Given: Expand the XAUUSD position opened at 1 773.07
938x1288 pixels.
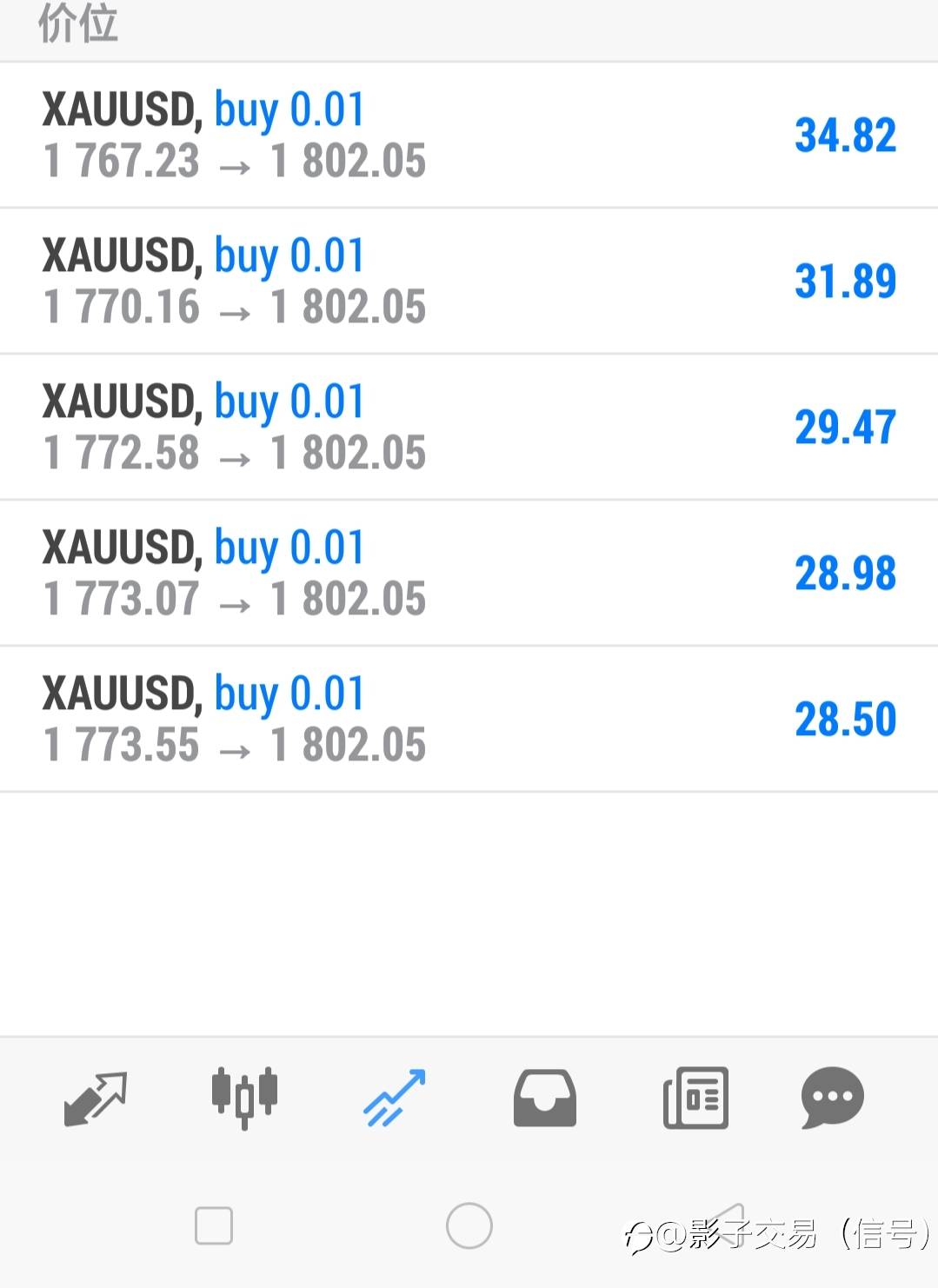Looking at the screenshot, I should click(469, 574).
